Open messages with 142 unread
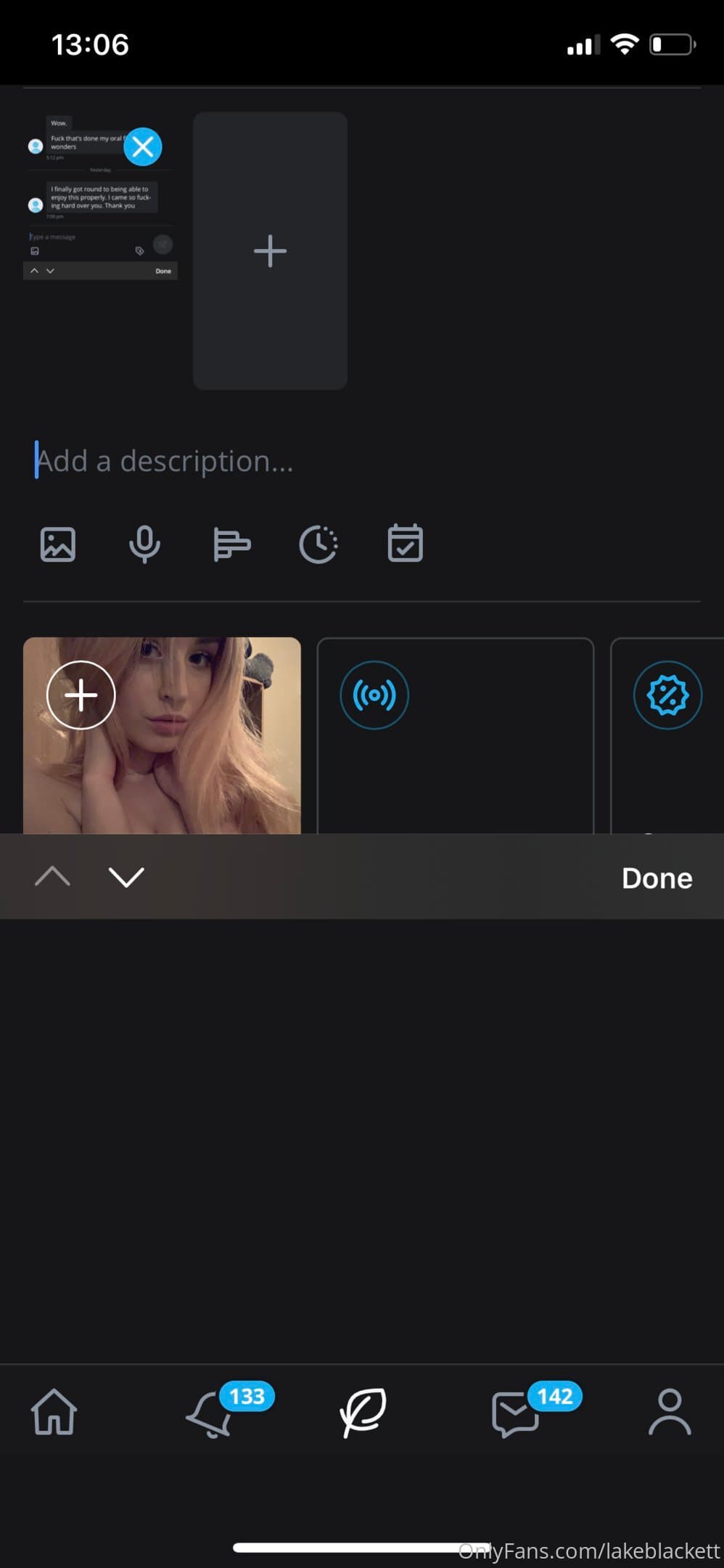This screenshot has height=1568, width=724. tap(517, 1413)
